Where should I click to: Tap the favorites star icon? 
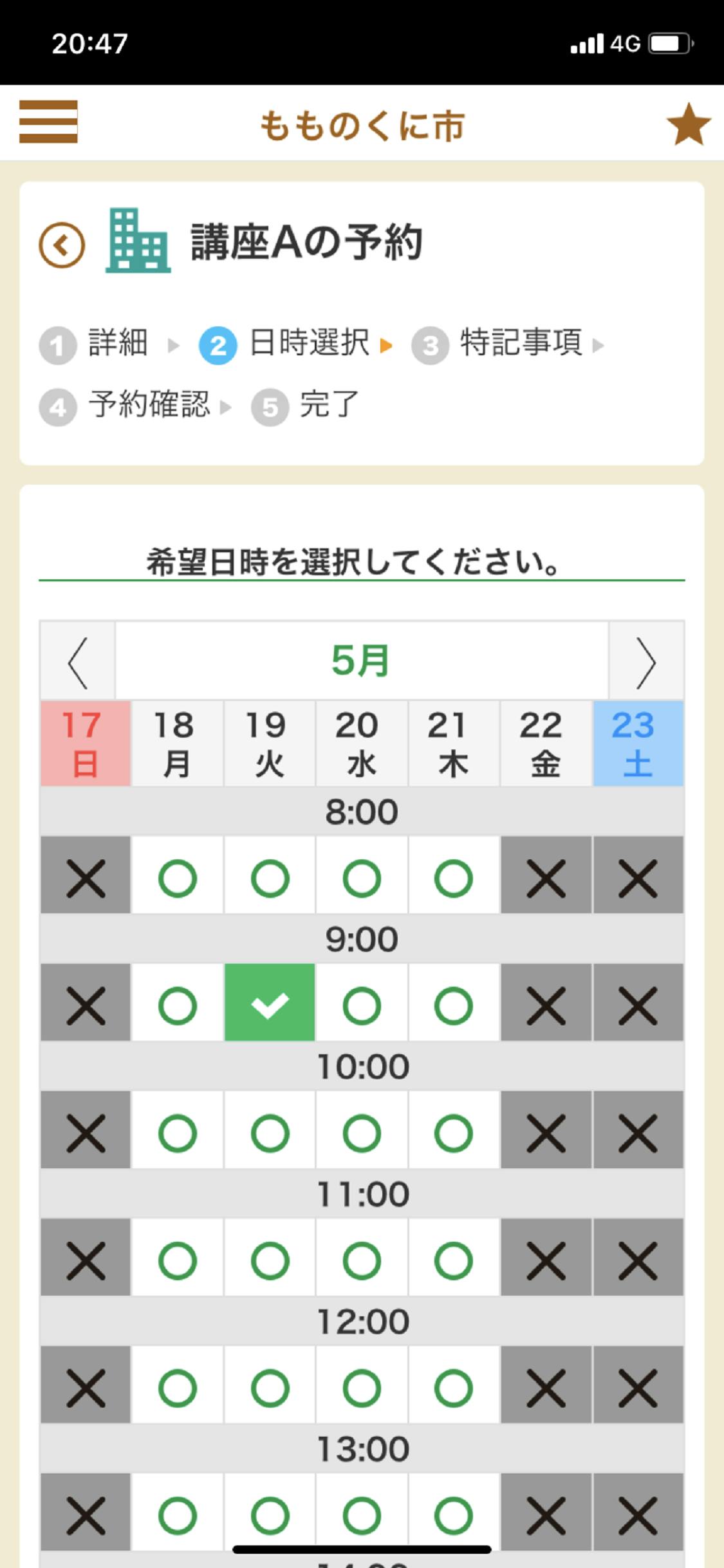click(688, 124)
